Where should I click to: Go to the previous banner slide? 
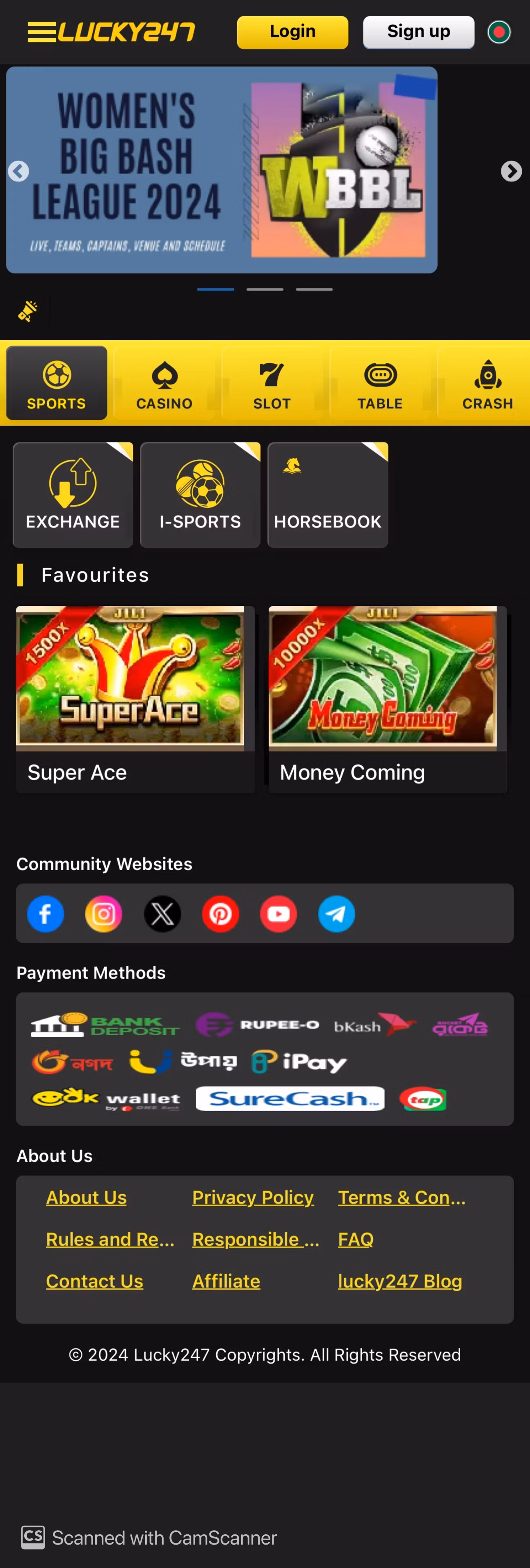tap(18, 172)
